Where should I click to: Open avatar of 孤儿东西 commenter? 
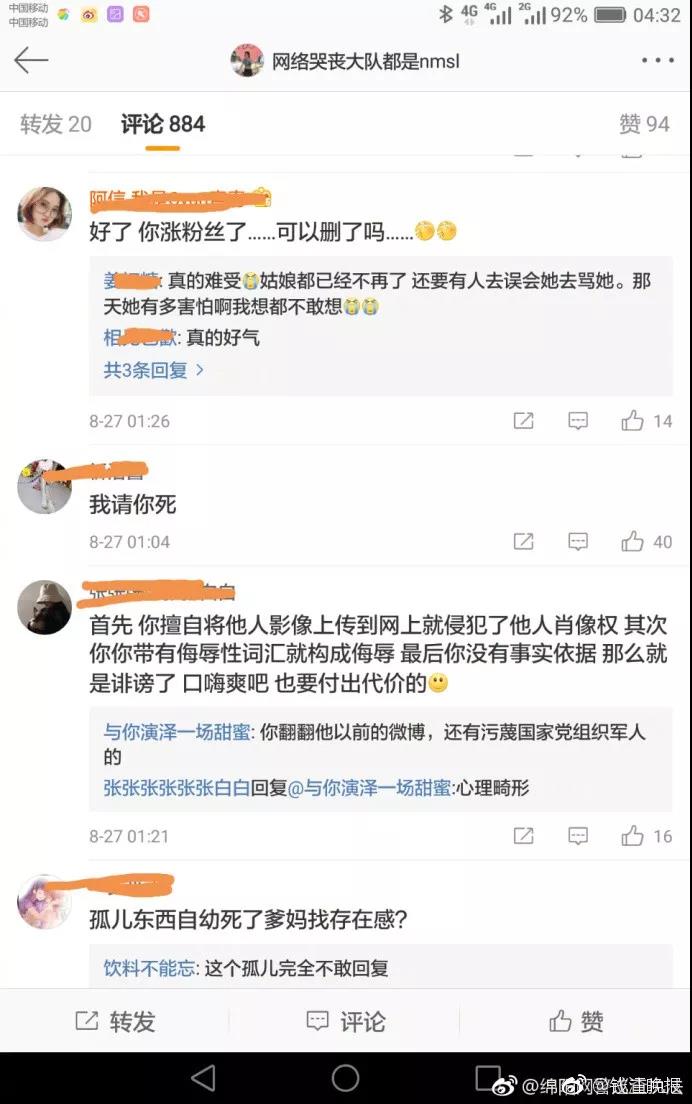(x=44, y=900)
